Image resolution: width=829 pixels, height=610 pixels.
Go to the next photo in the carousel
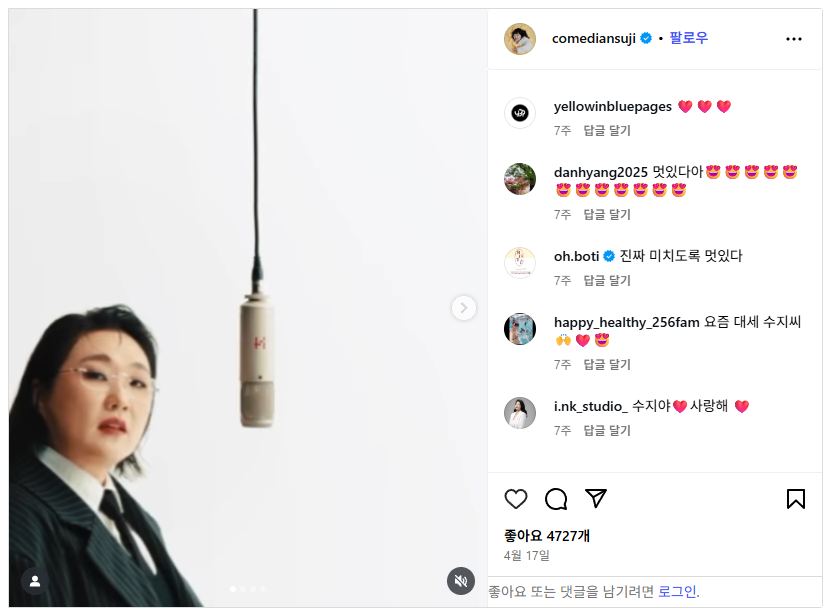[x=463, y=308]
